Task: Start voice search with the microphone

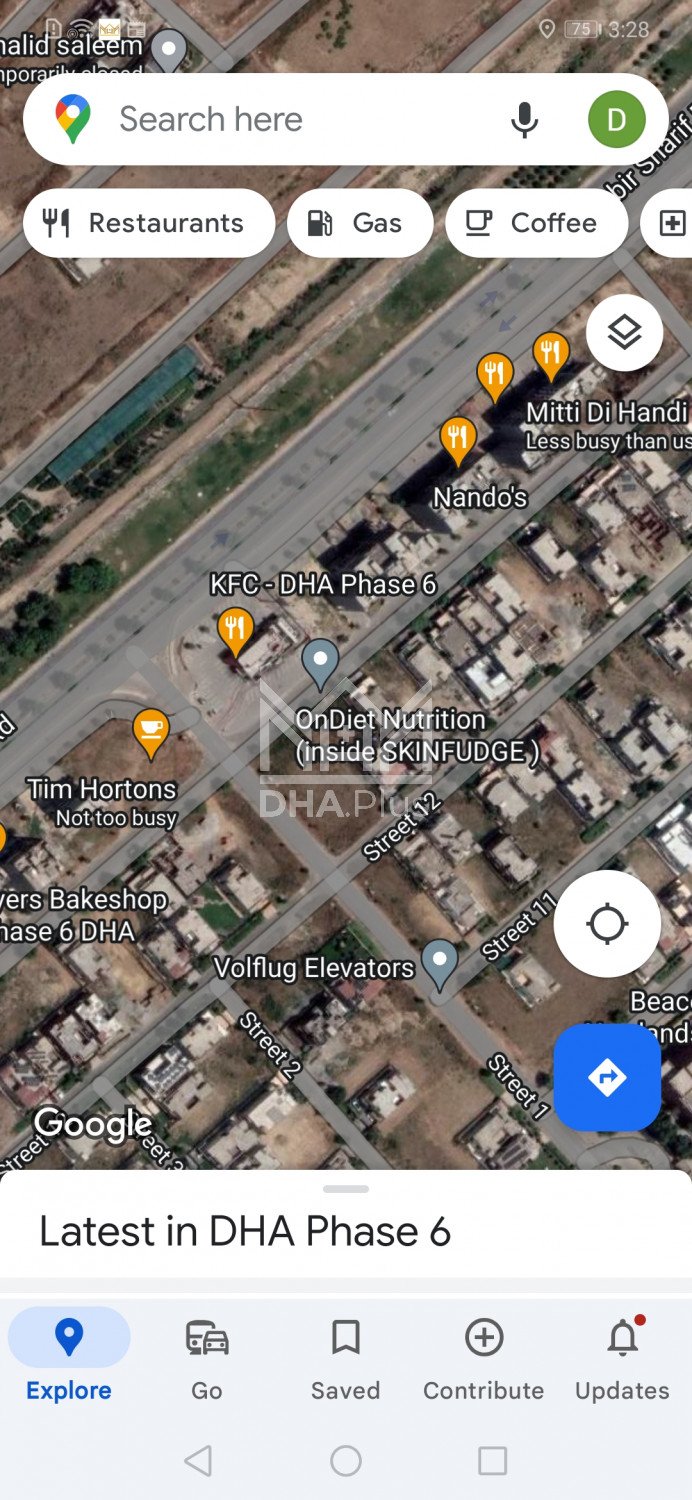Action: click(524, 120)
